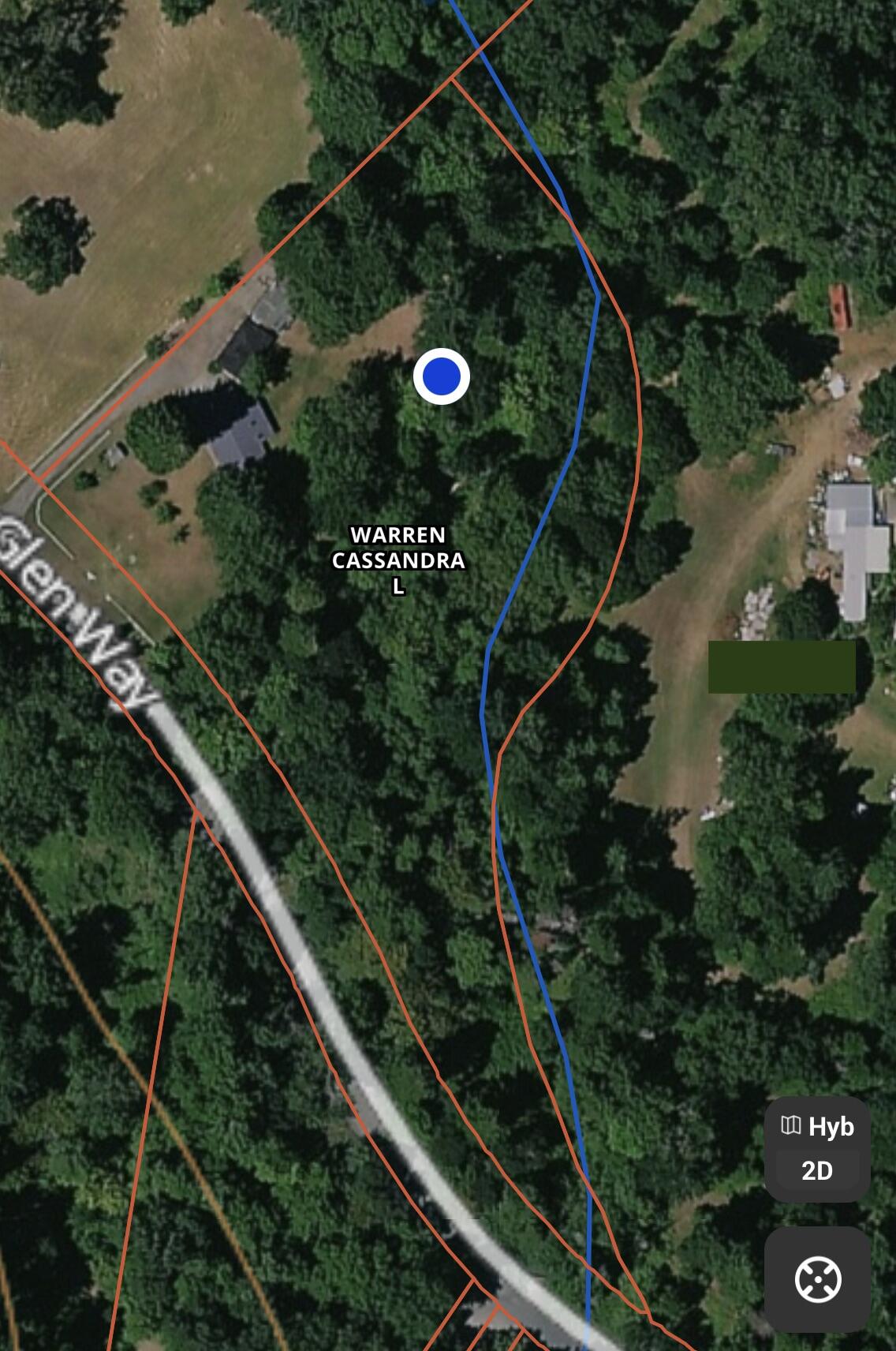The image size is (896, 1351).
Task: Toggle the 2D map view mode
Action: tap(817, 1170)
